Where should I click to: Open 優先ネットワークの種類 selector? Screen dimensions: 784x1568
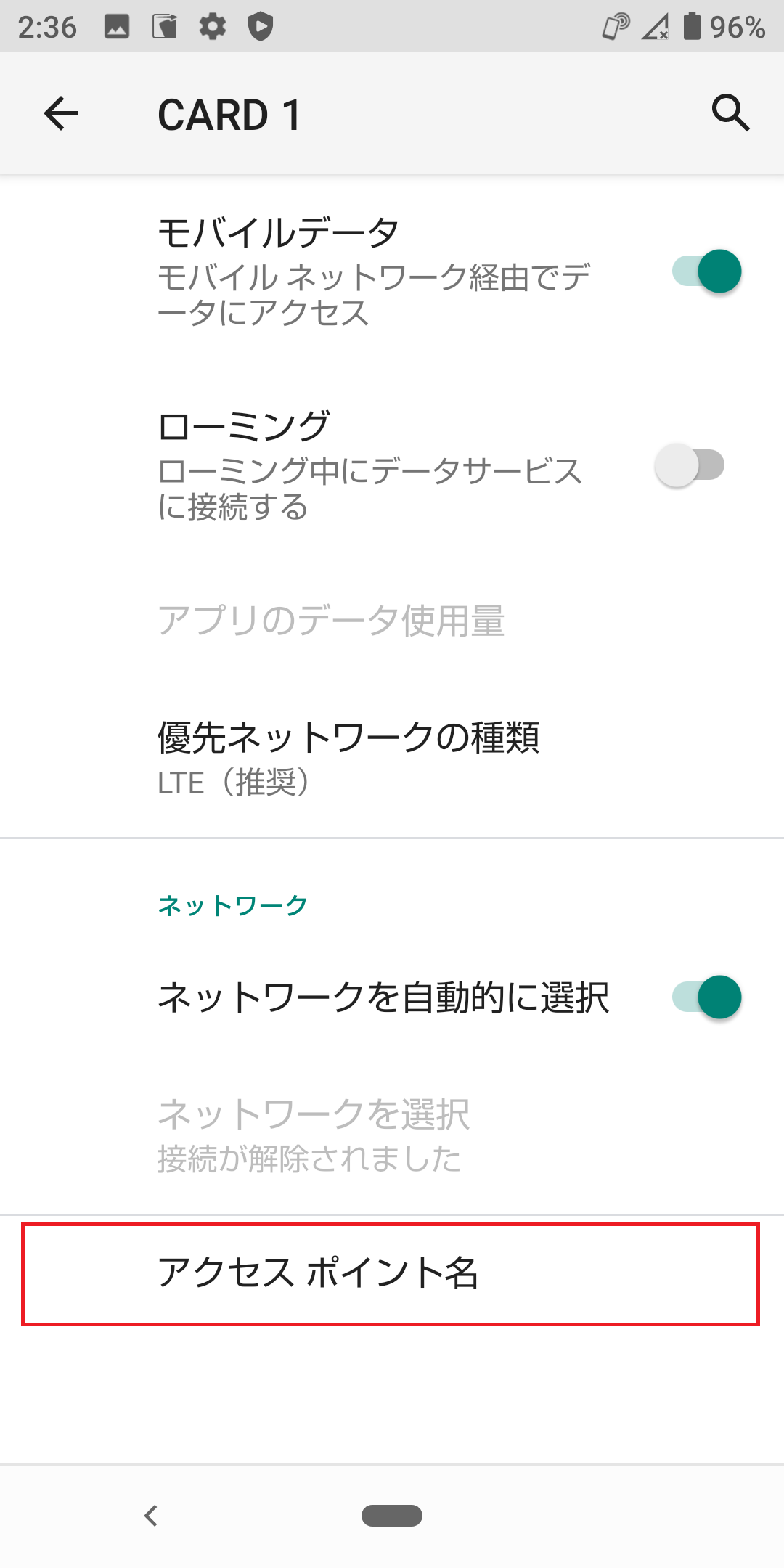tap(351, 739)
